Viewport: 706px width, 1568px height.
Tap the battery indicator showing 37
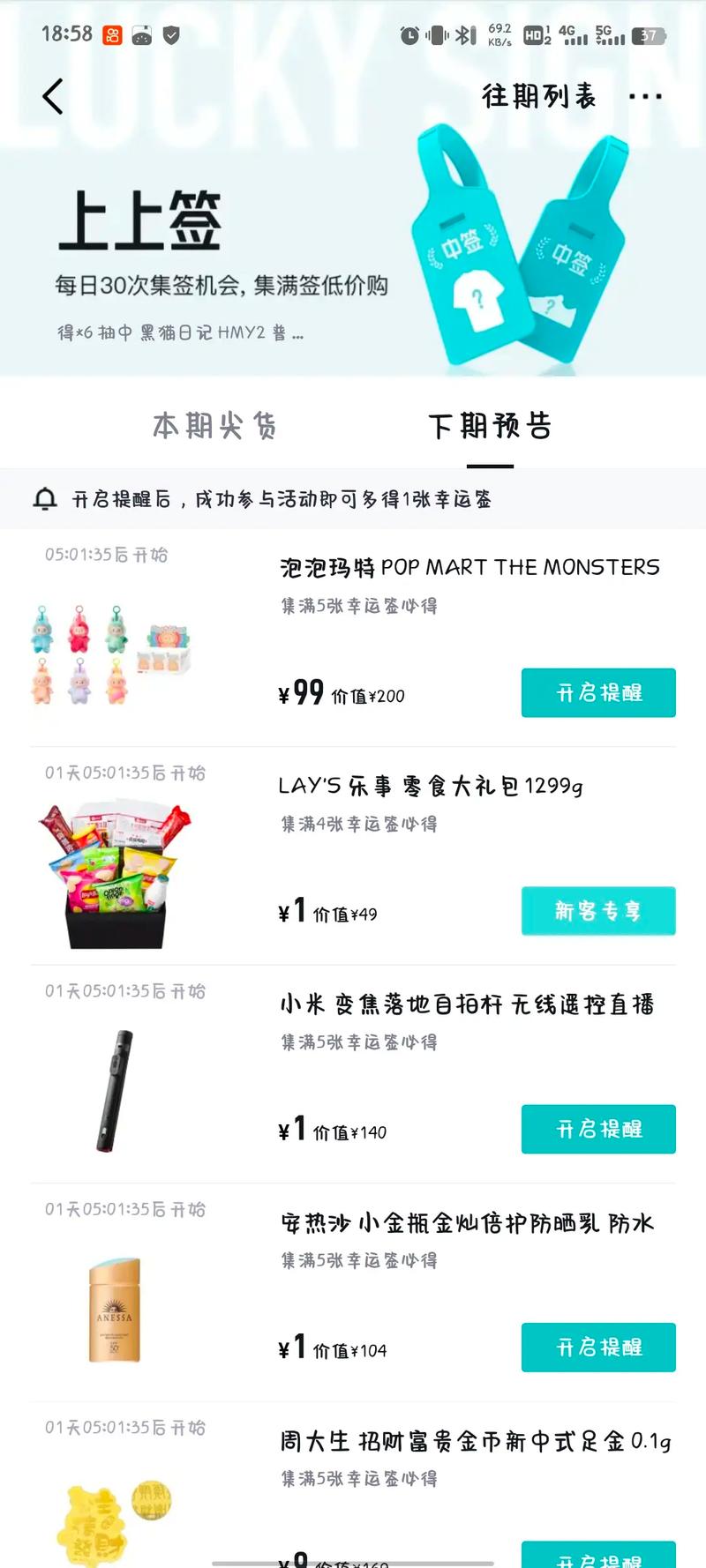[650, 38]
